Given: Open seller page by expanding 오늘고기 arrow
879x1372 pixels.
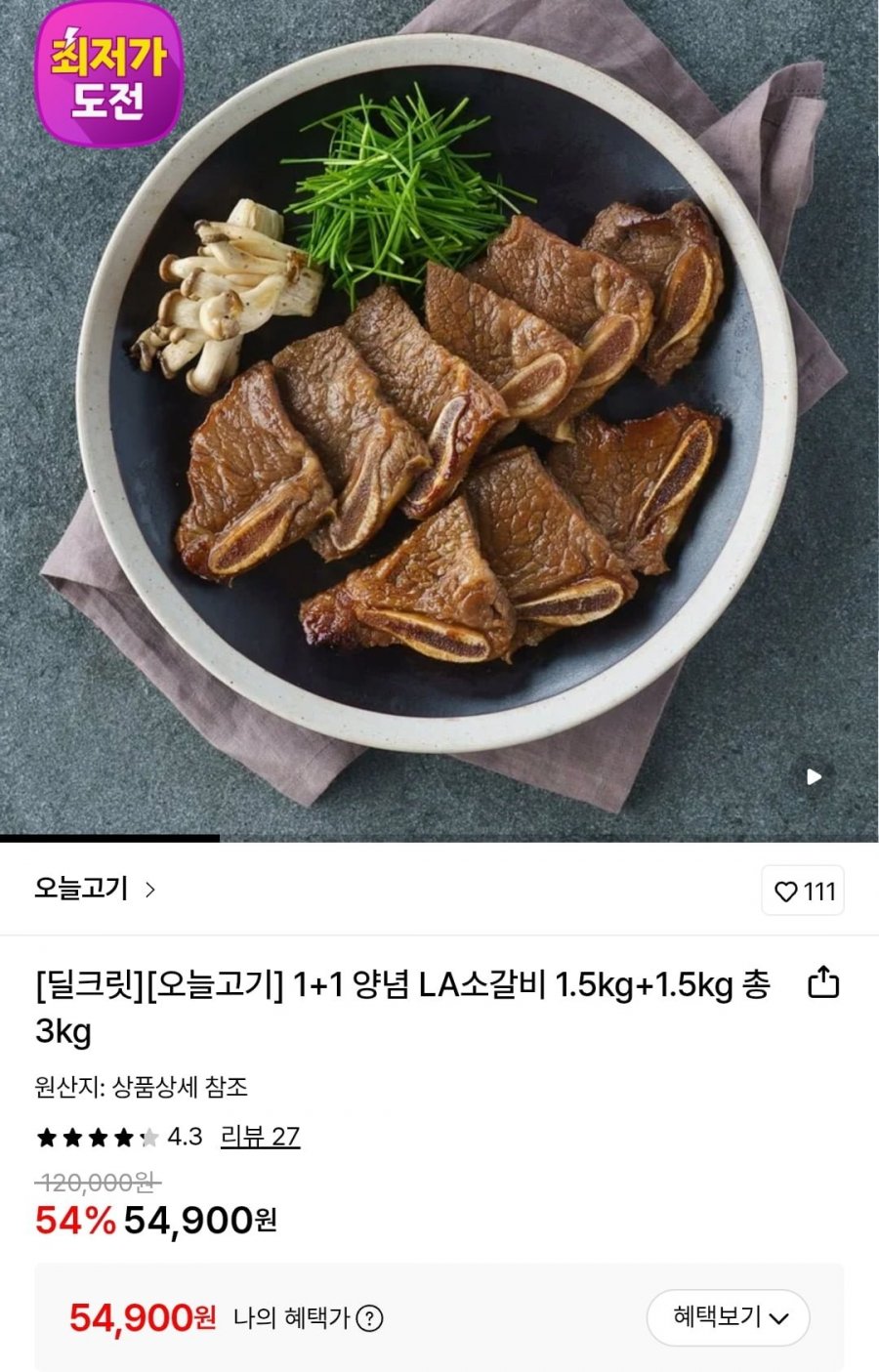Looking at the screenshot, I should click(151, 891).
